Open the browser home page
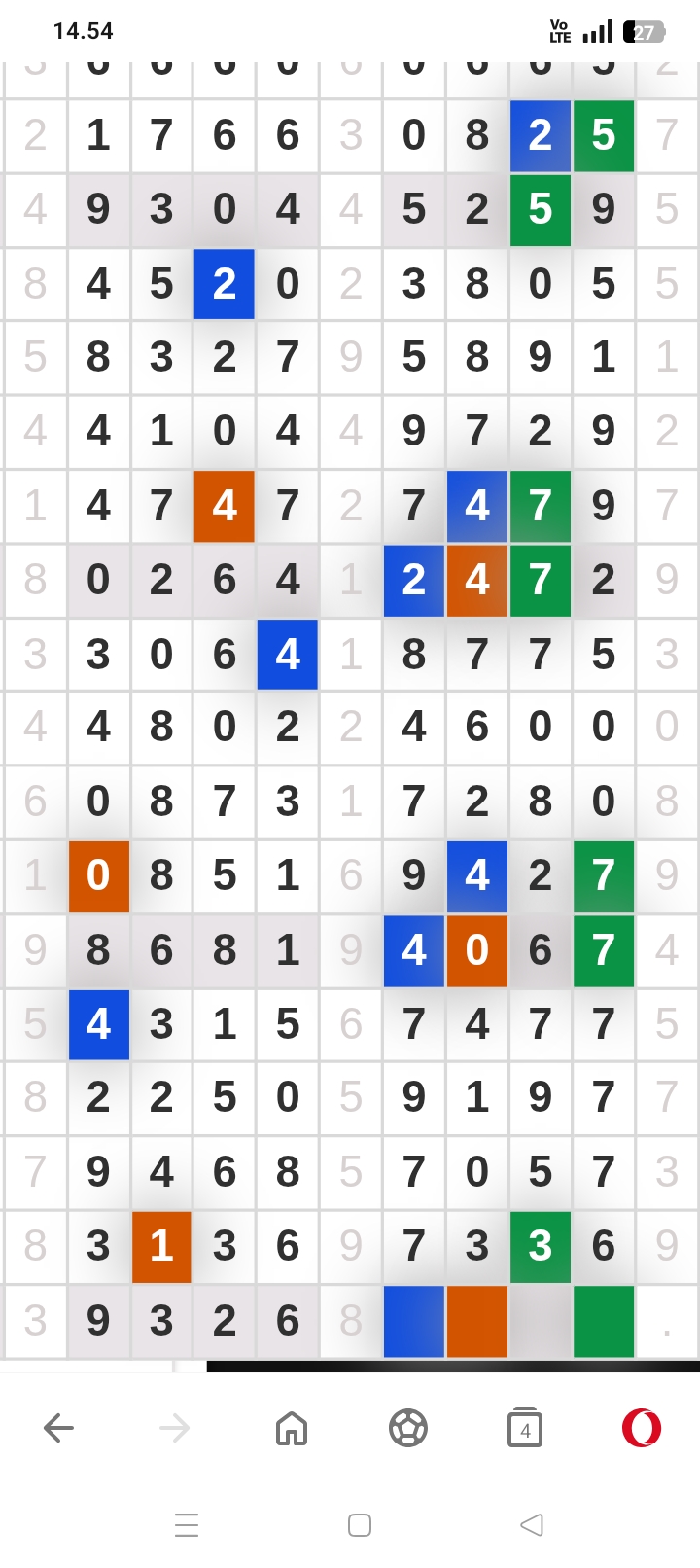Image resolution: width=700 pixels, height=1568 pixels. point(292,1428)
